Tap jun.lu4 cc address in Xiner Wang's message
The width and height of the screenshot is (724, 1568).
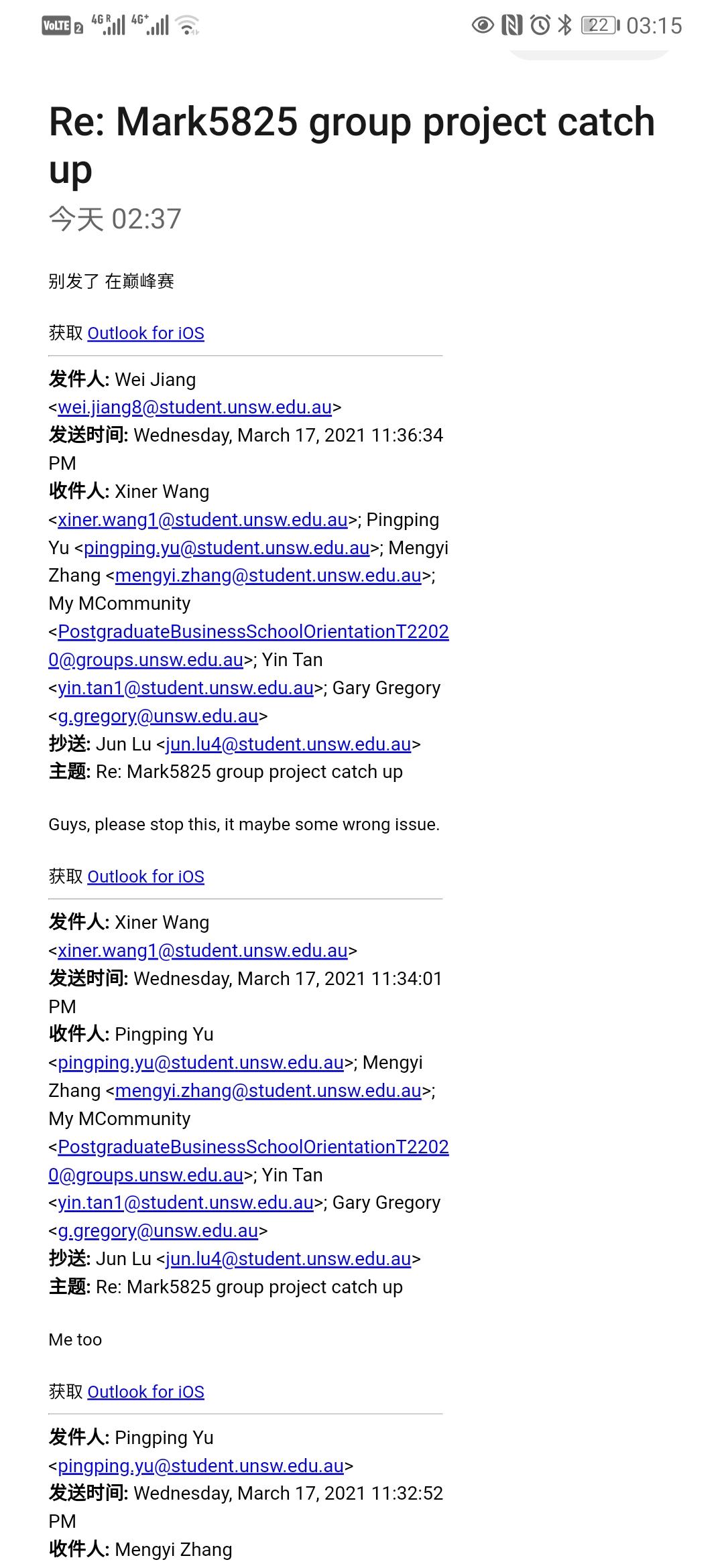tap(288, 1259)
